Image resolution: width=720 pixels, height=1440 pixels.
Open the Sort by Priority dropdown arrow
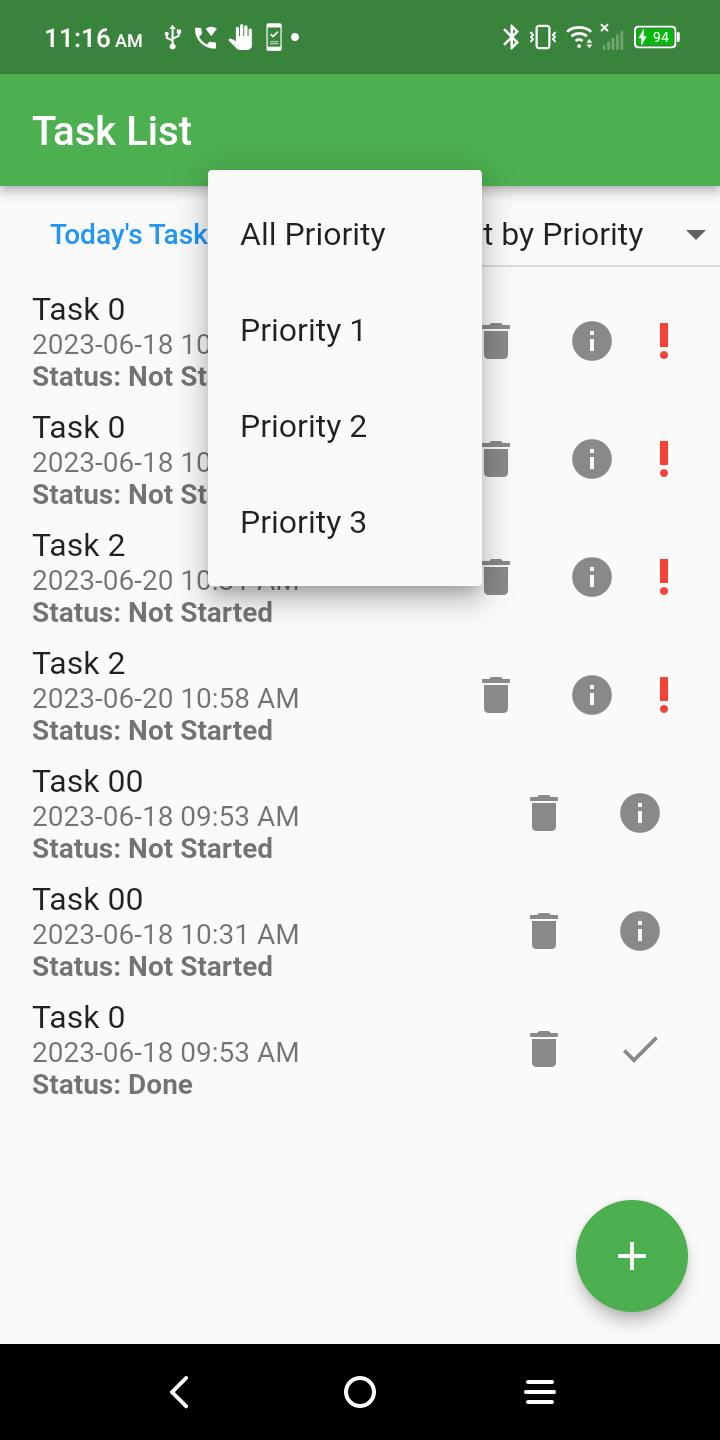click(695, 234)
